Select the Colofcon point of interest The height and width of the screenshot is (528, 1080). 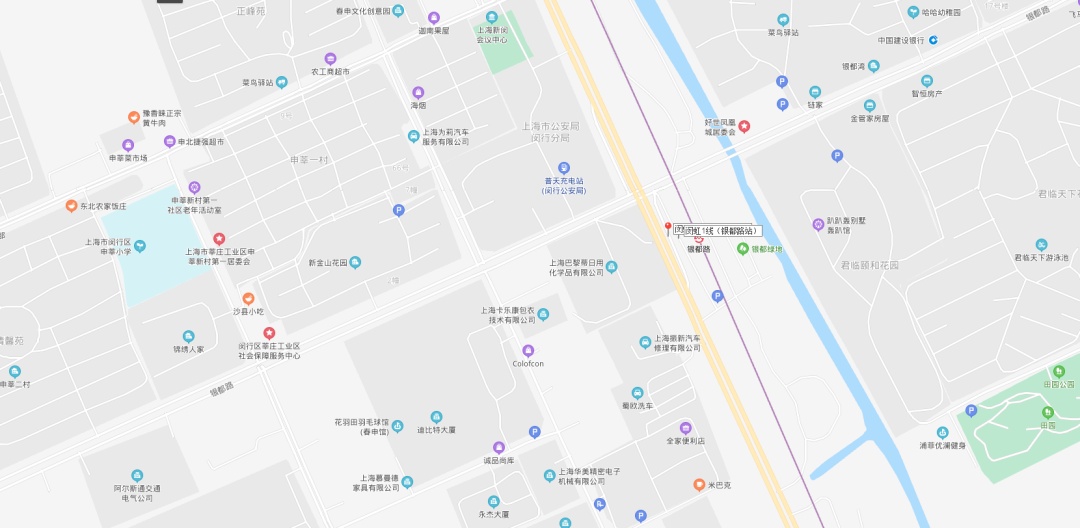528,350
